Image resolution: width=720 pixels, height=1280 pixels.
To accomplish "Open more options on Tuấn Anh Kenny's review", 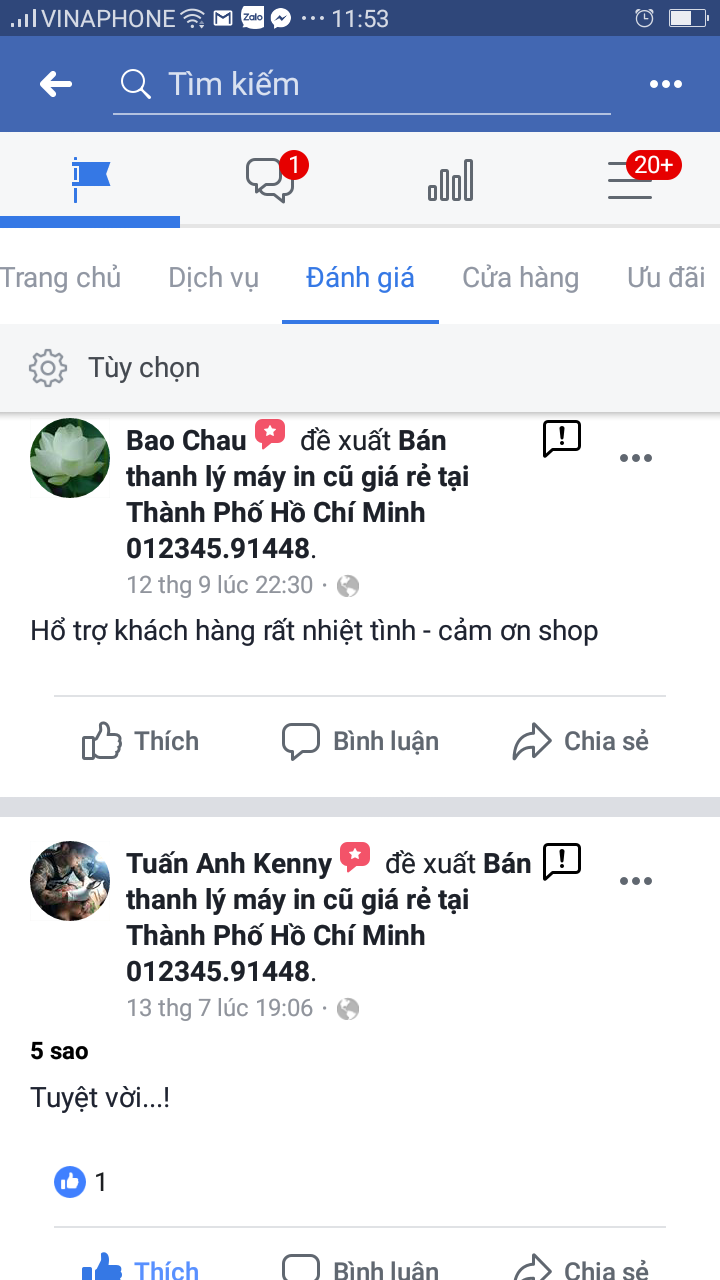I will [636, 881].
